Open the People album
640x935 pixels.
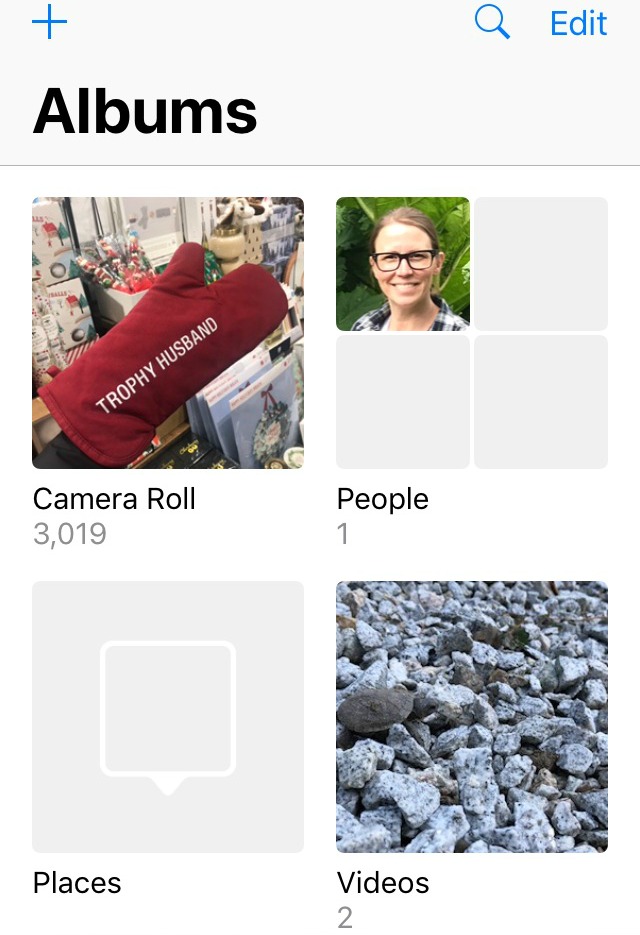(x=471, y=333)
